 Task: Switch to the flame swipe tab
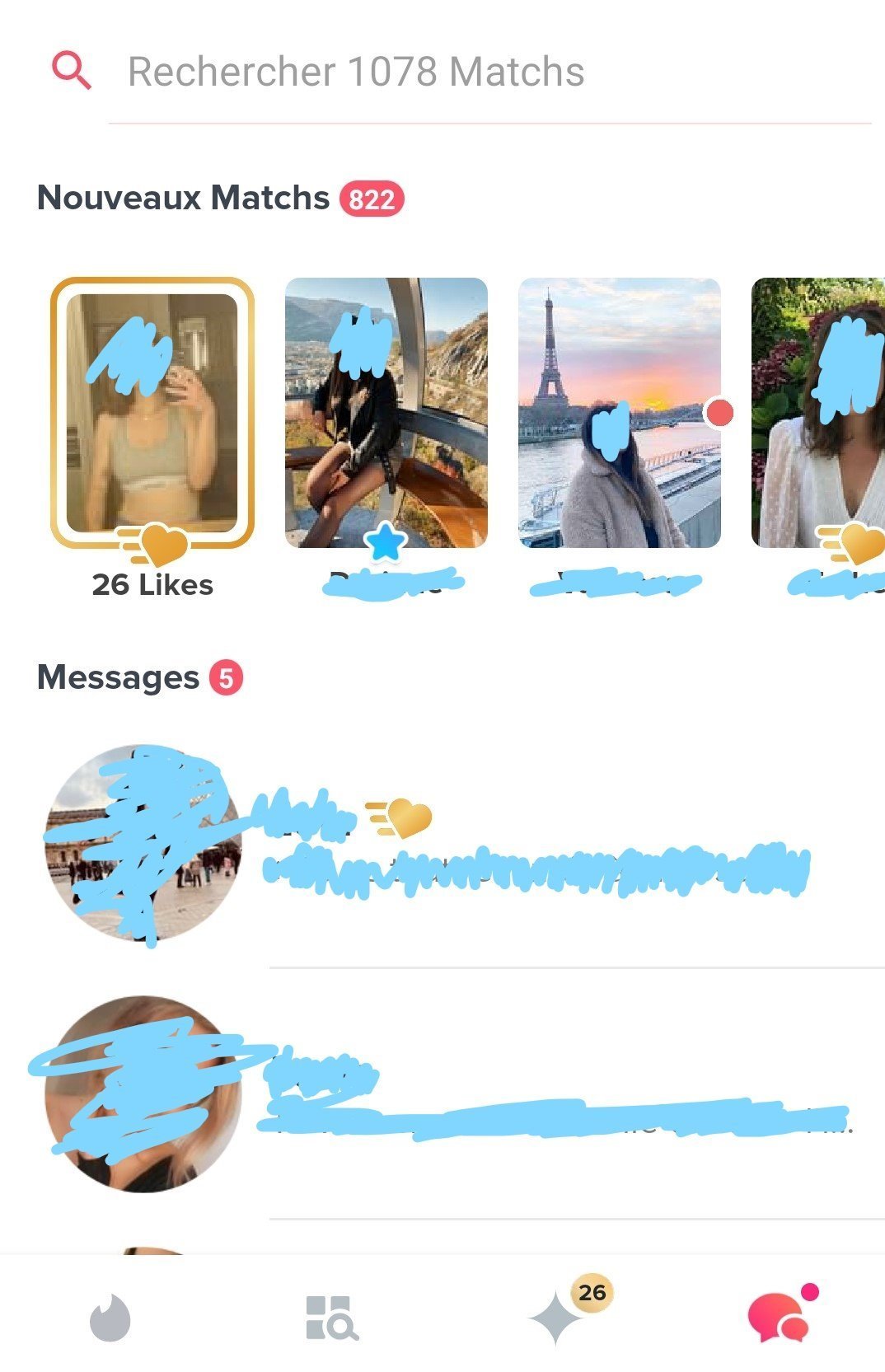click(110, 1318)
